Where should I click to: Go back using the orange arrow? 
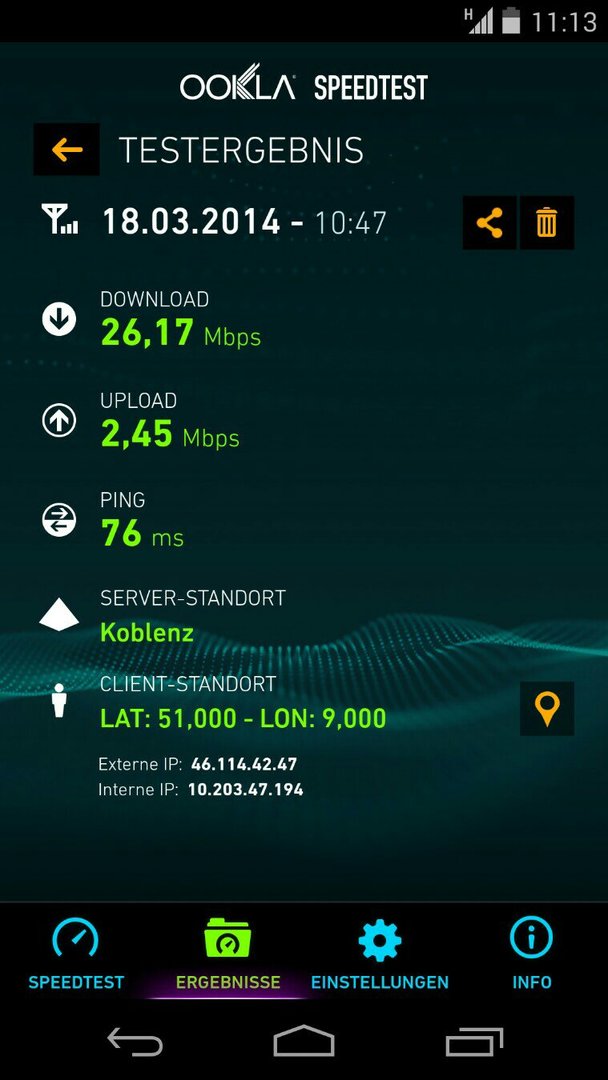pos(67,149)
